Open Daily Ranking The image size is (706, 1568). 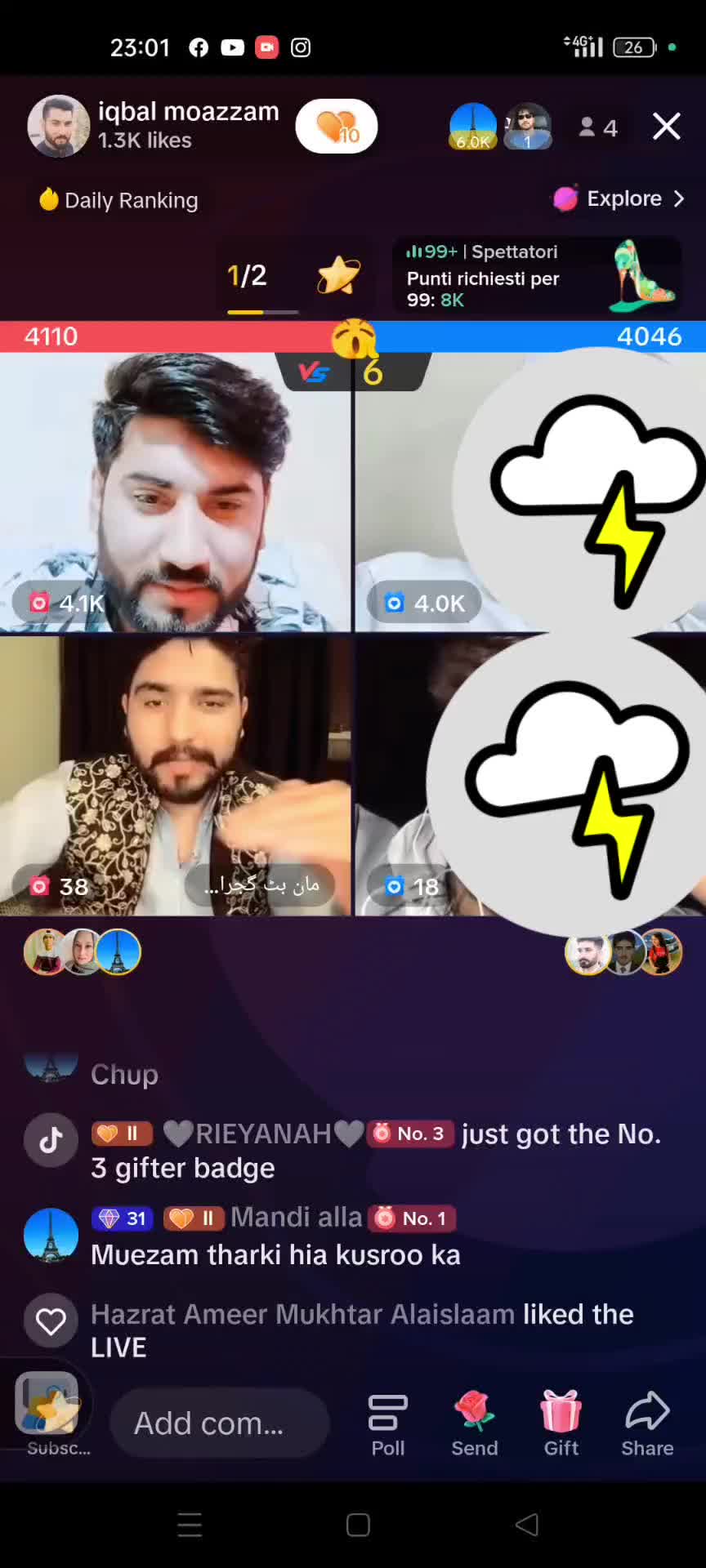click(119, 200)
